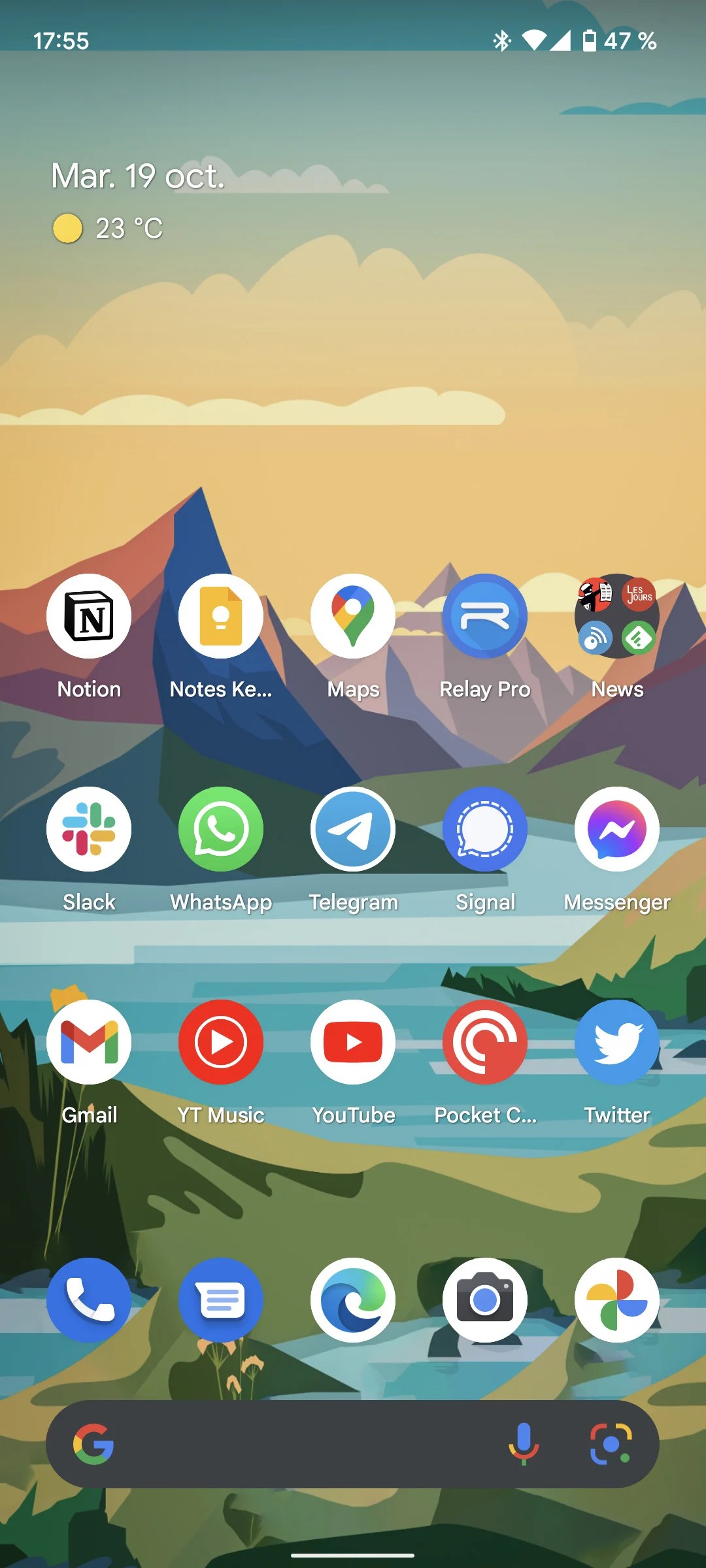
Task: Open Pocket Casts
Action: (x=485, y=1042)
